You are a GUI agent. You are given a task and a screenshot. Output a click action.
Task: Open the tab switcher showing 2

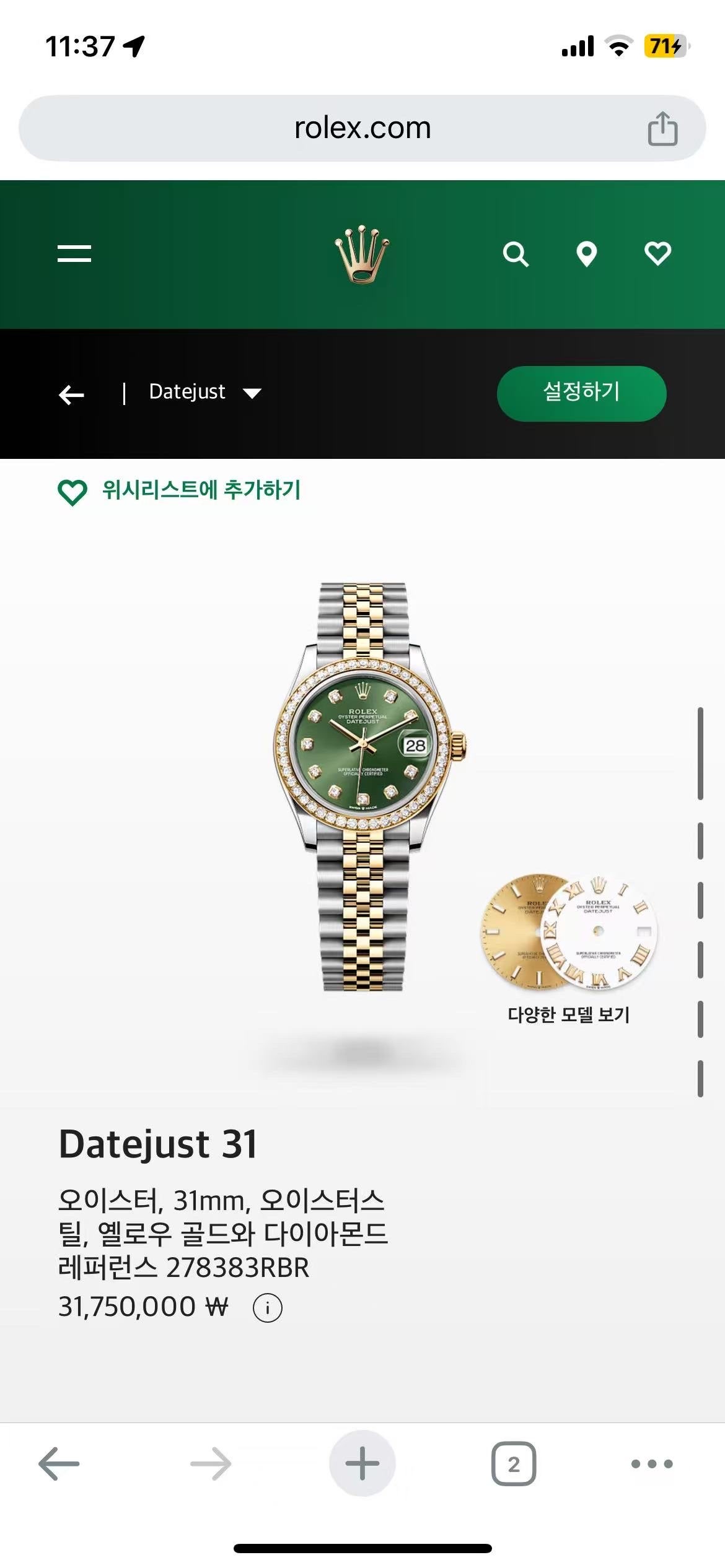[514, 1464]
